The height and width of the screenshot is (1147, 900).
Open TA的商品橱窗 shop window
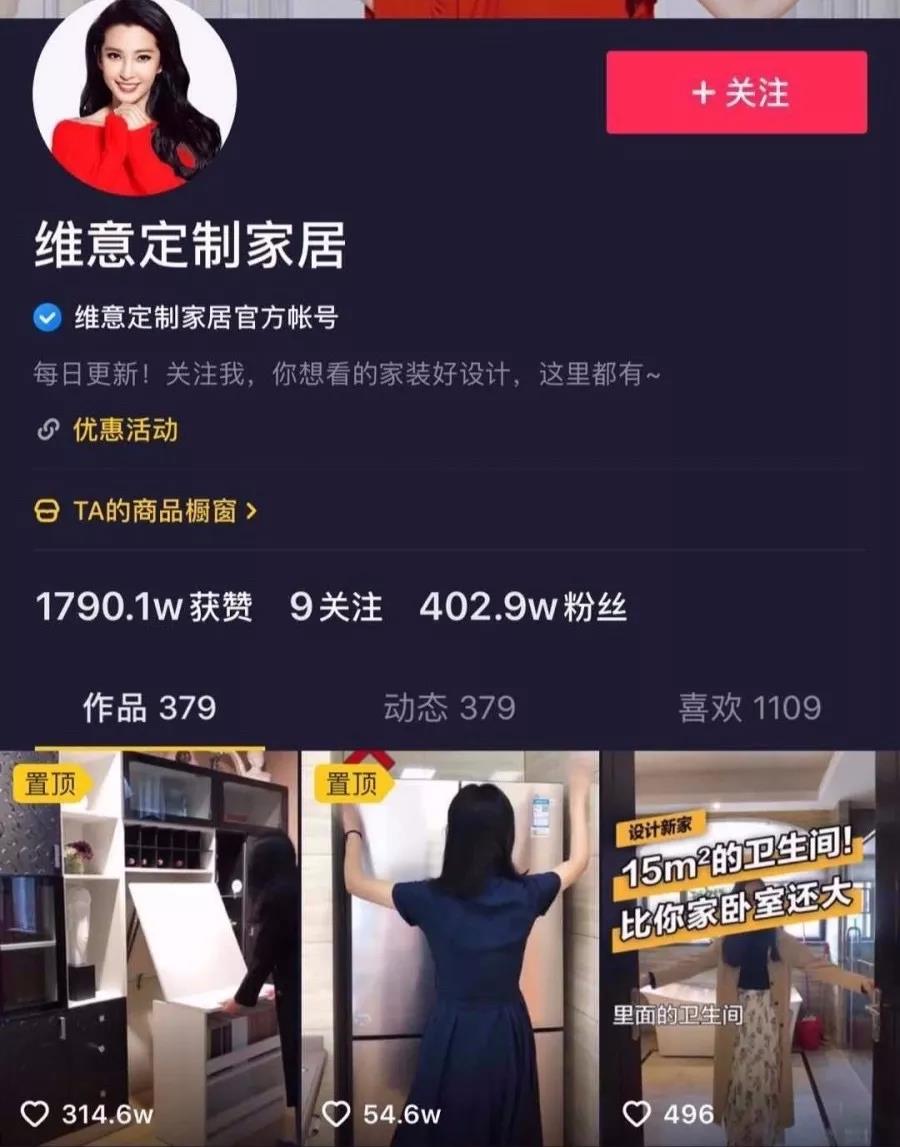155,511
